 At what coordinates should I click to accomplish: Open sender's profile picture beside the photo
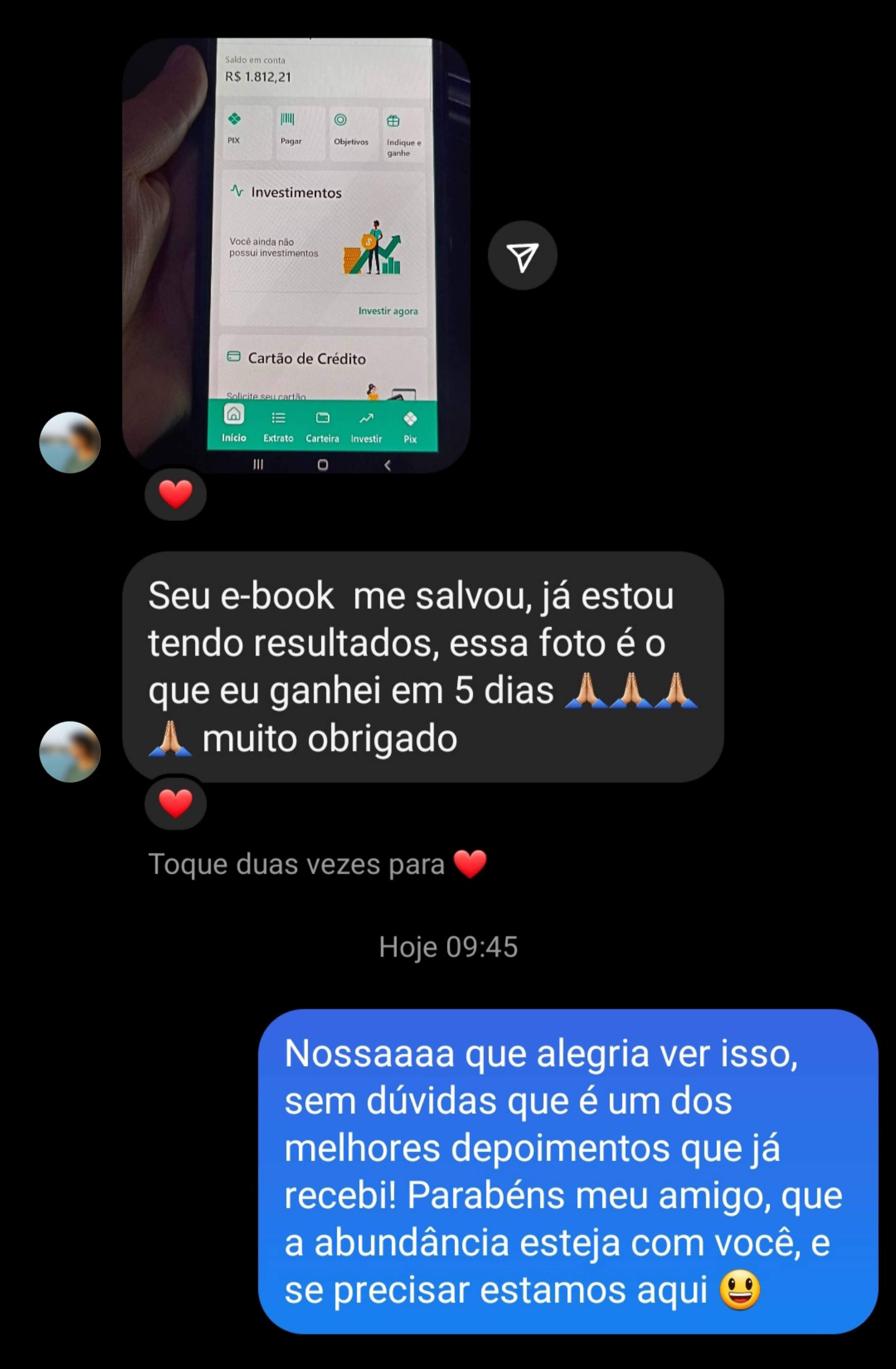click(70, 442)
